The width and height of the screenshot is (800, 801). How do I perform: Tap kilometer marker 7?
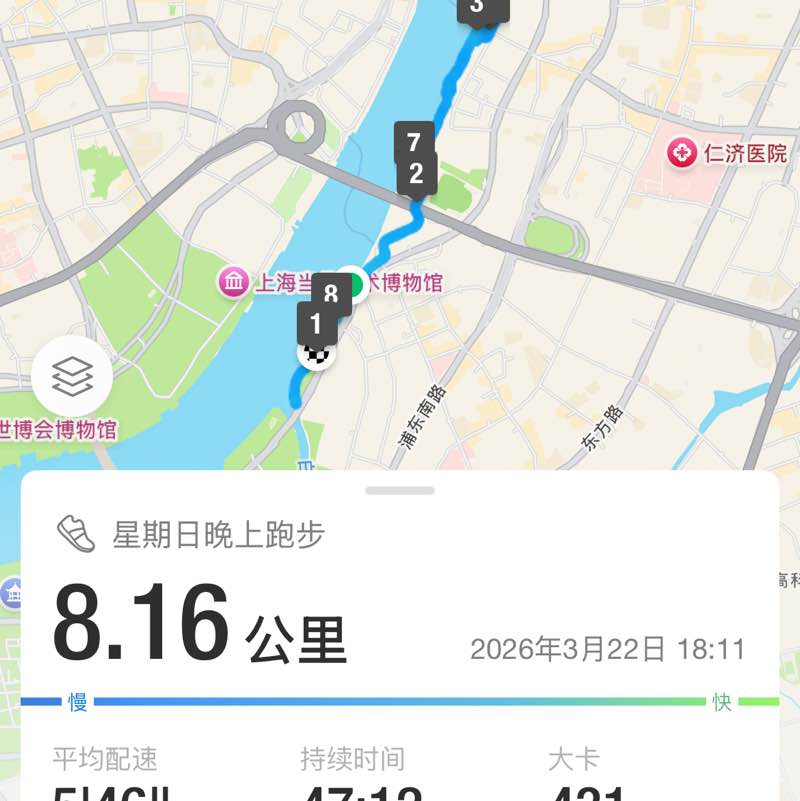(417, 143)
